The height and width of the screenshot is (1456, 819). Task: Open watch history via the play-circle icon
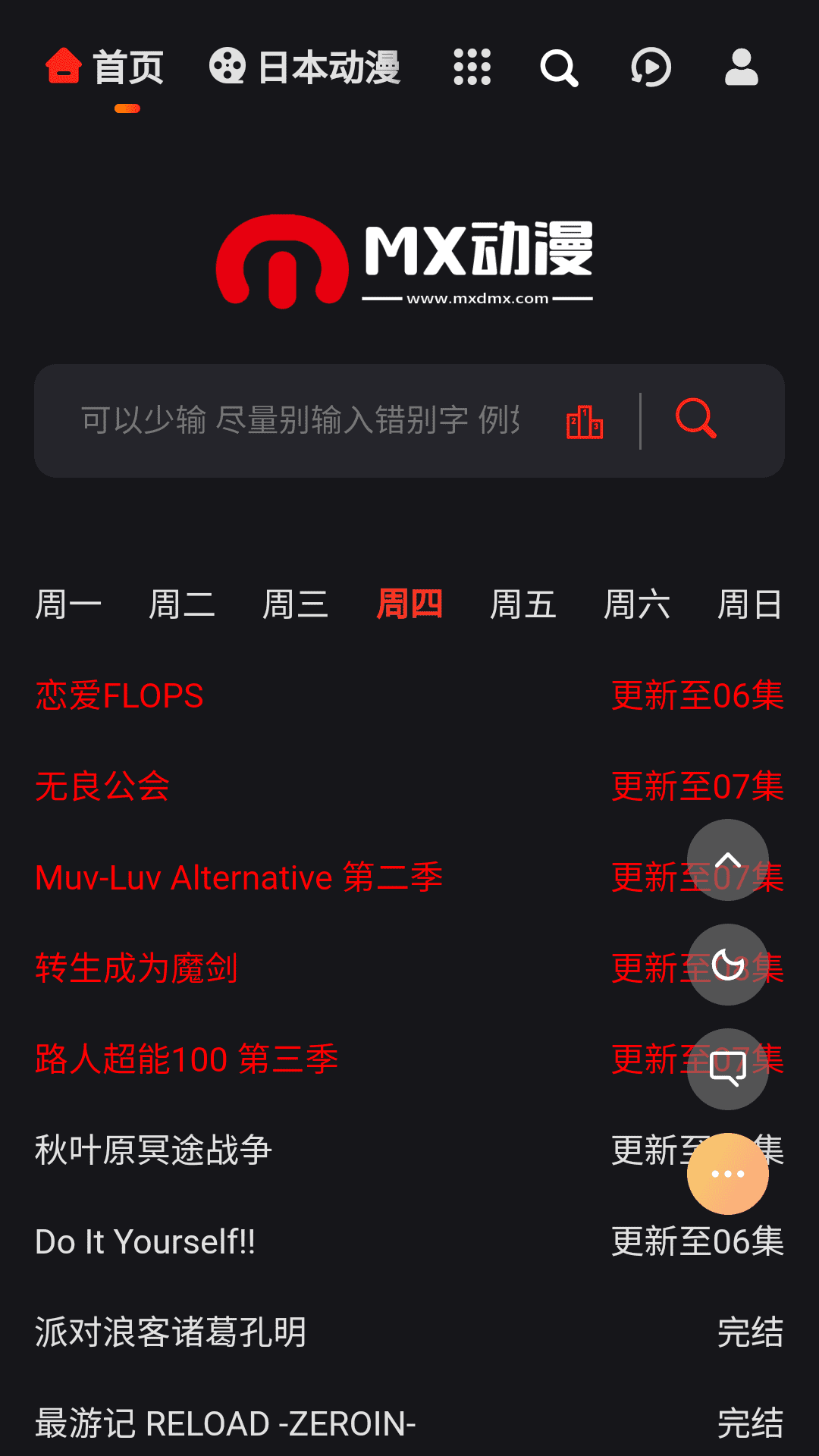click(651, 68)
